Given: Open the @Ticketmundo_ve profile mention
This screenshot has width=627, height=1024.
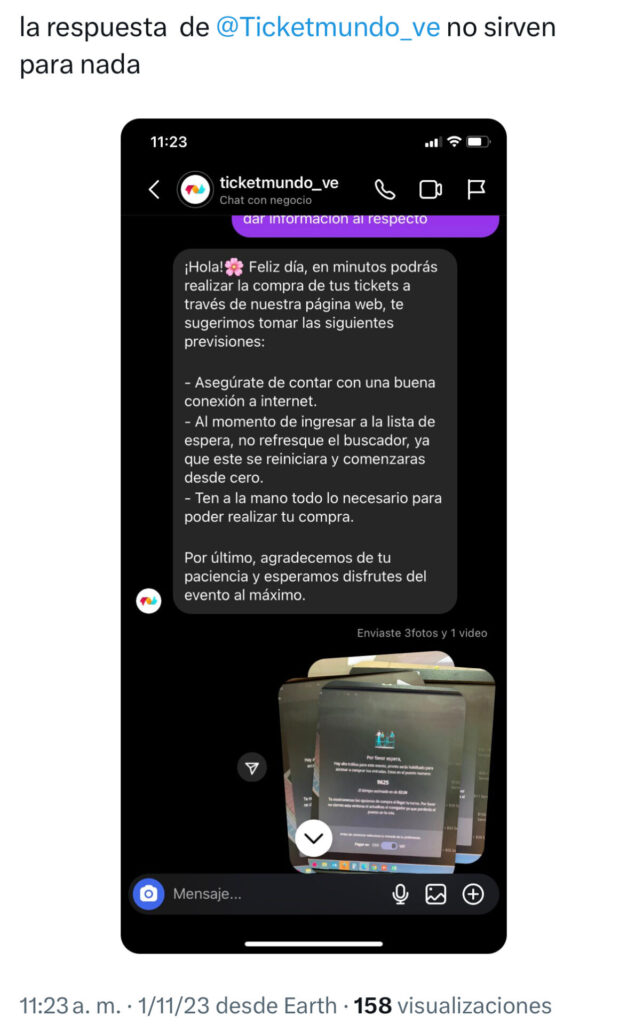Looking at the screenshot, I should (x=328, y=28).
